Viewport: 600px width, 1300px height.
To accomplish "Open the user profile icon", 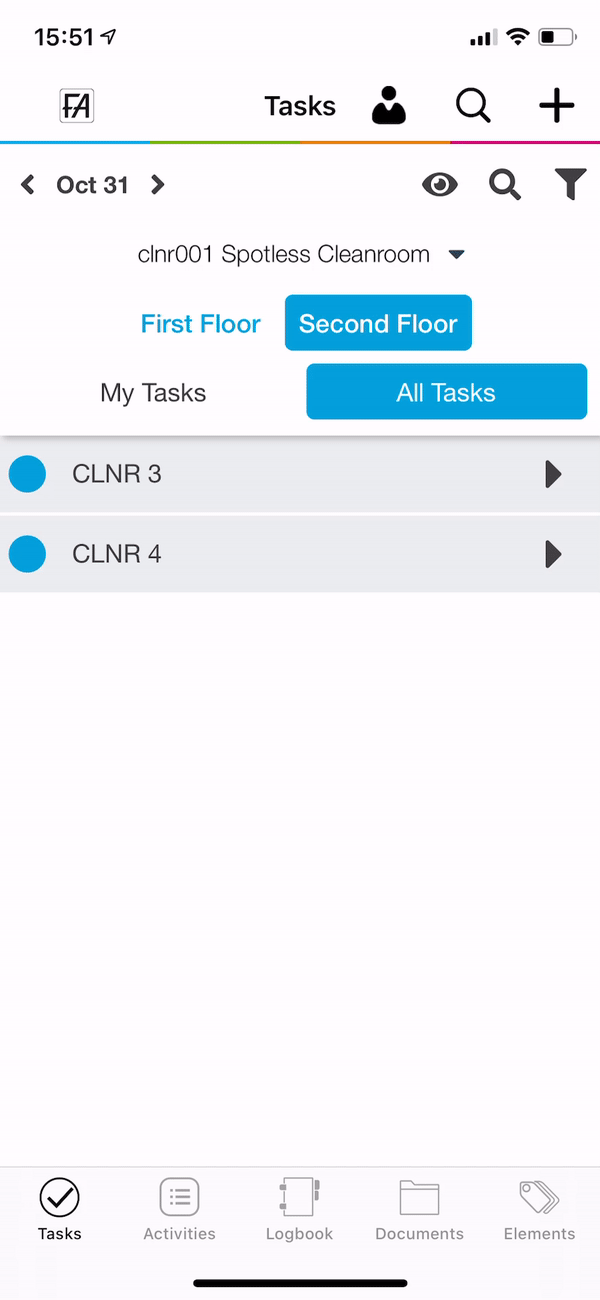I will (389, 105).
